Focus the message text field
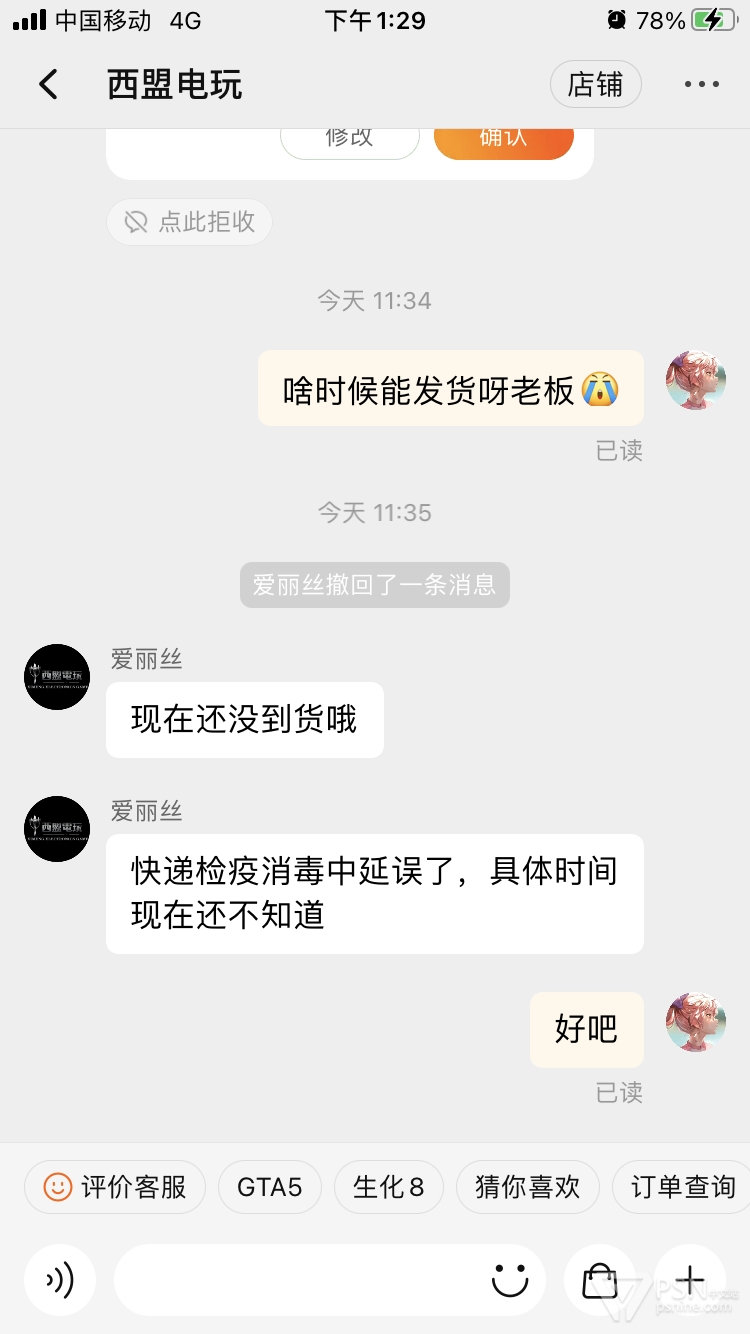Image resolution: width=750 pixels, height=1334 pixels. [x=300, y=1280]
